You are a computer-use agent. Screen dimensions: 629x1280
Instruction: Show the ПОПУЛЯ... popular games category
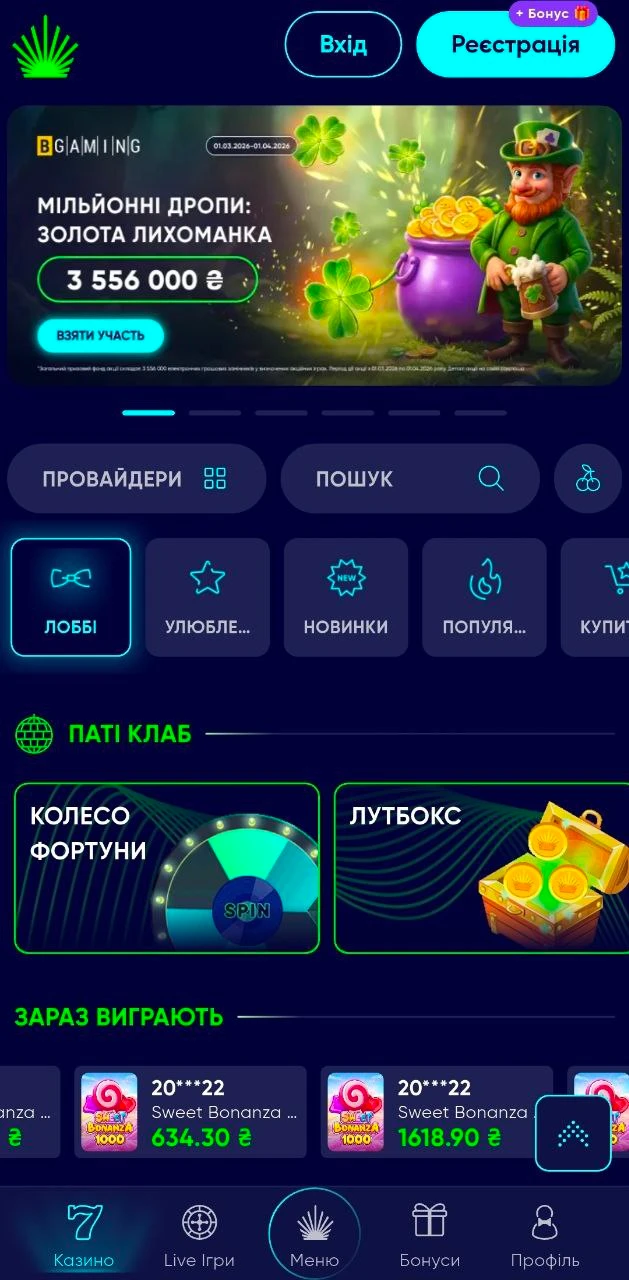tap(484, 597)
